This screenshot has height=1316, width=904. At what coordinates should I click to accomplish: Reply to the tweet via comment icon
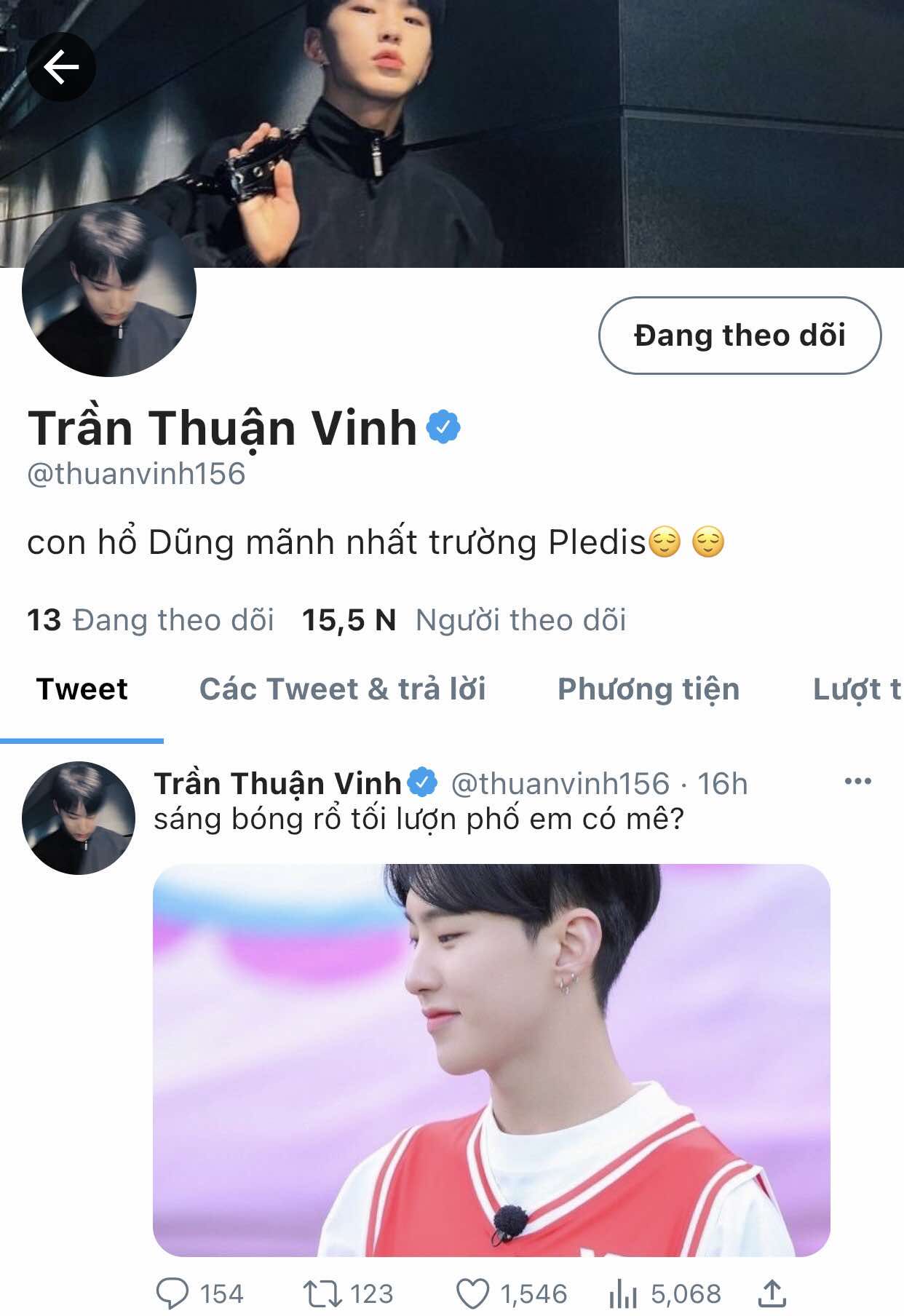pyautogui.click(x=173, y=1294)
